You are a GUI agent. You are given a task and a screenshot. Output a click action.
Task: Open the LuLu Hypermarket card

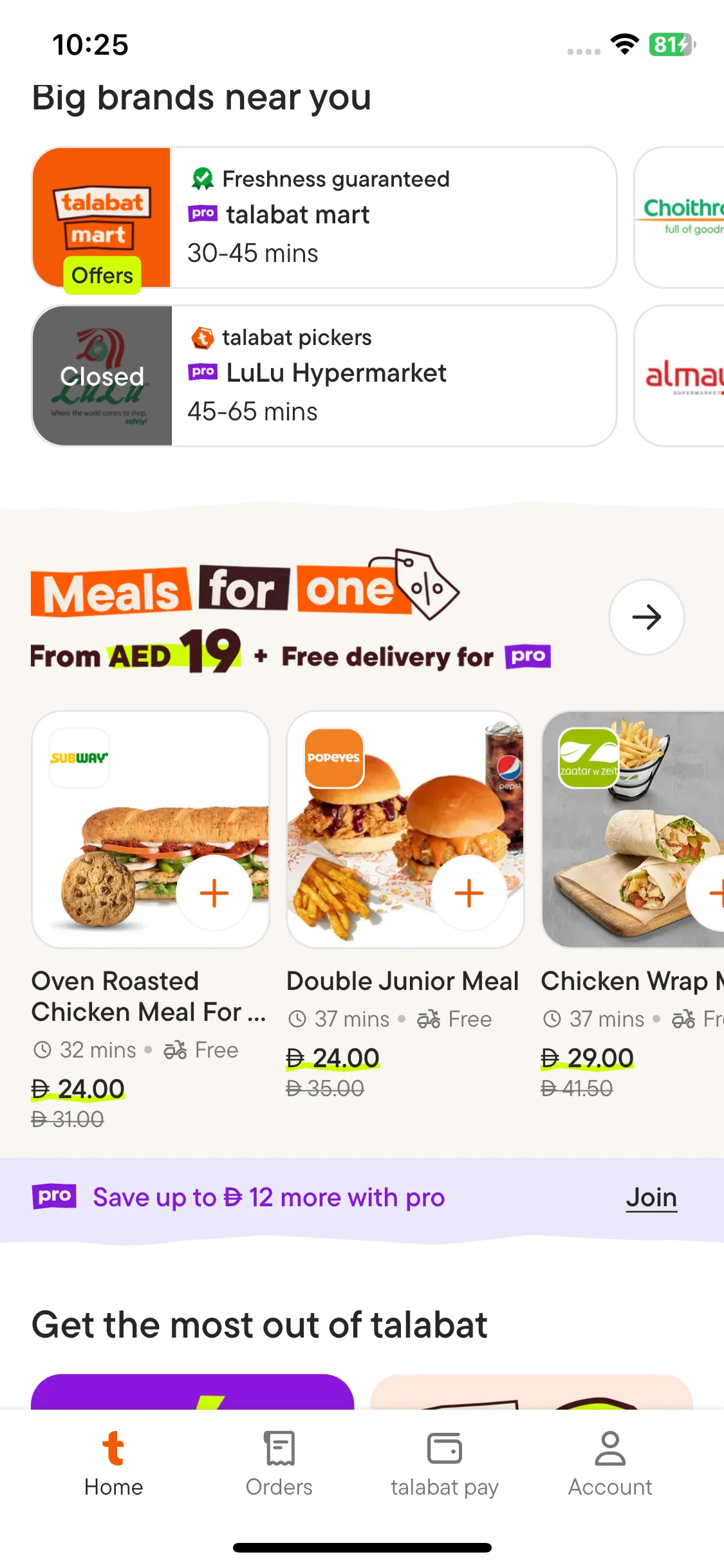pos(324,376)
